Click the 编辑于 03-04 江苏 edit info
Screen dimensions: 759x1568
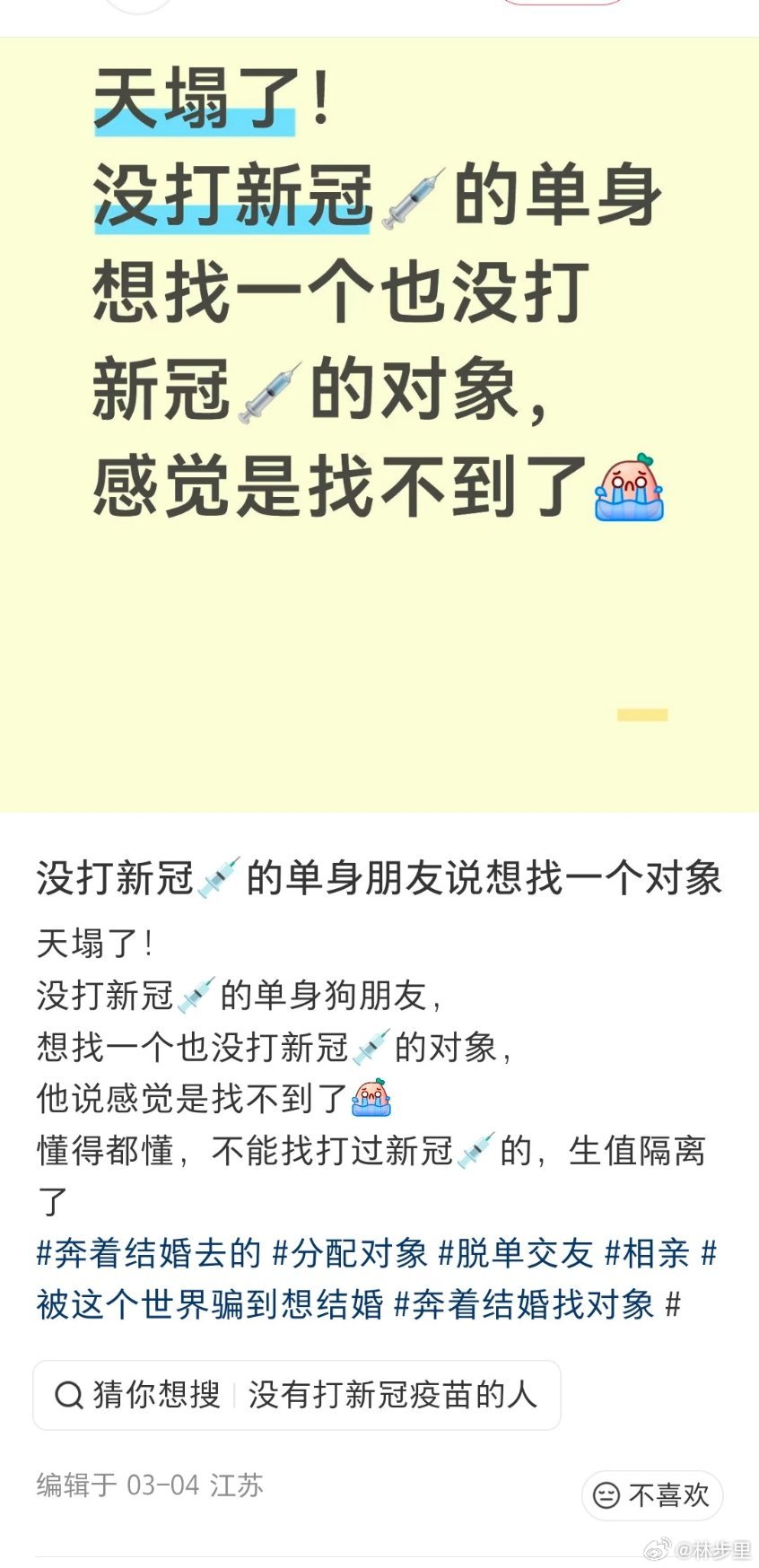[148, 1487]
